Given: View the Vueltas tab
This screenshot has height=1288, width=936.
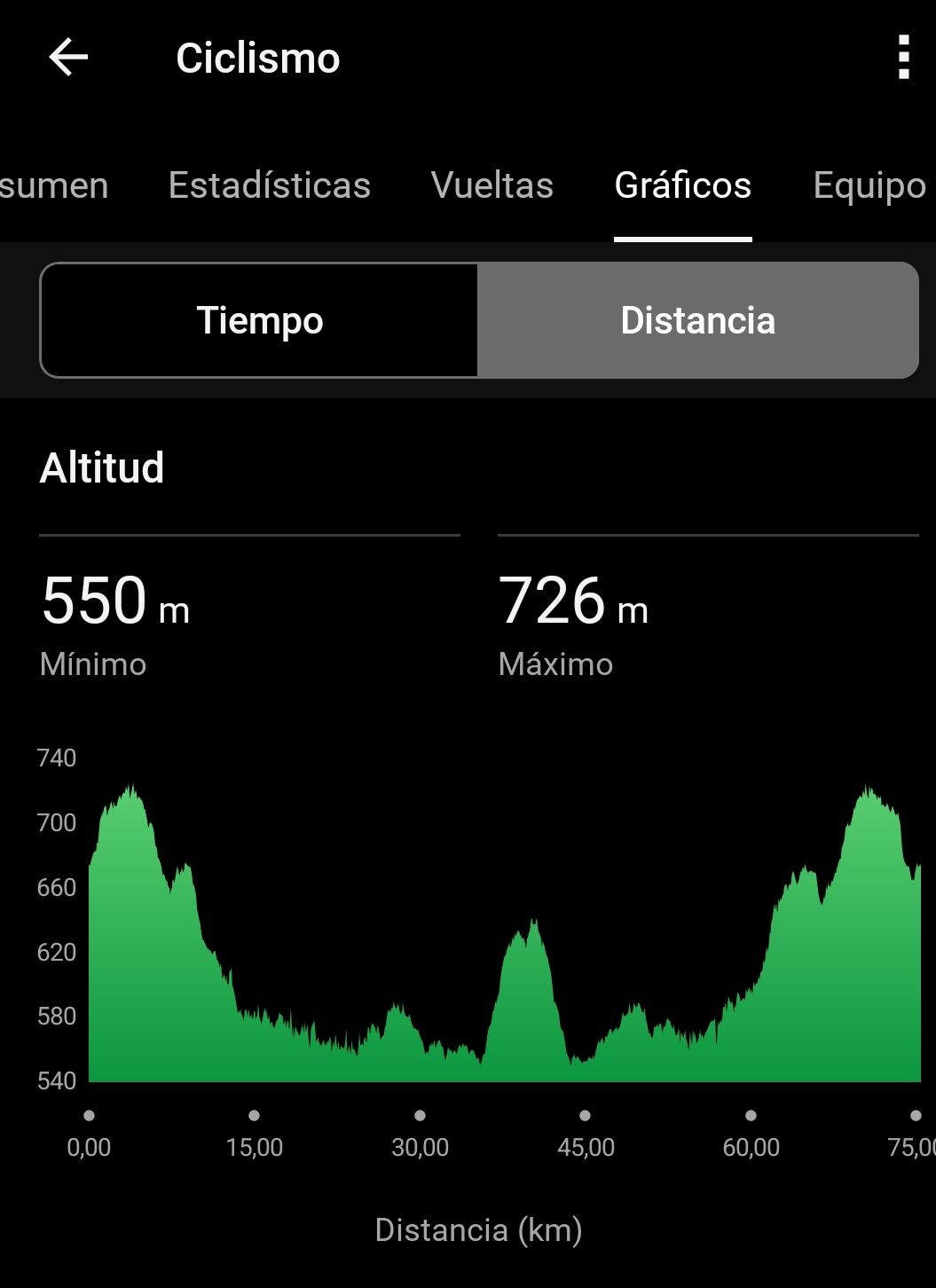Looking at the screenshot, I should (492, 185).
